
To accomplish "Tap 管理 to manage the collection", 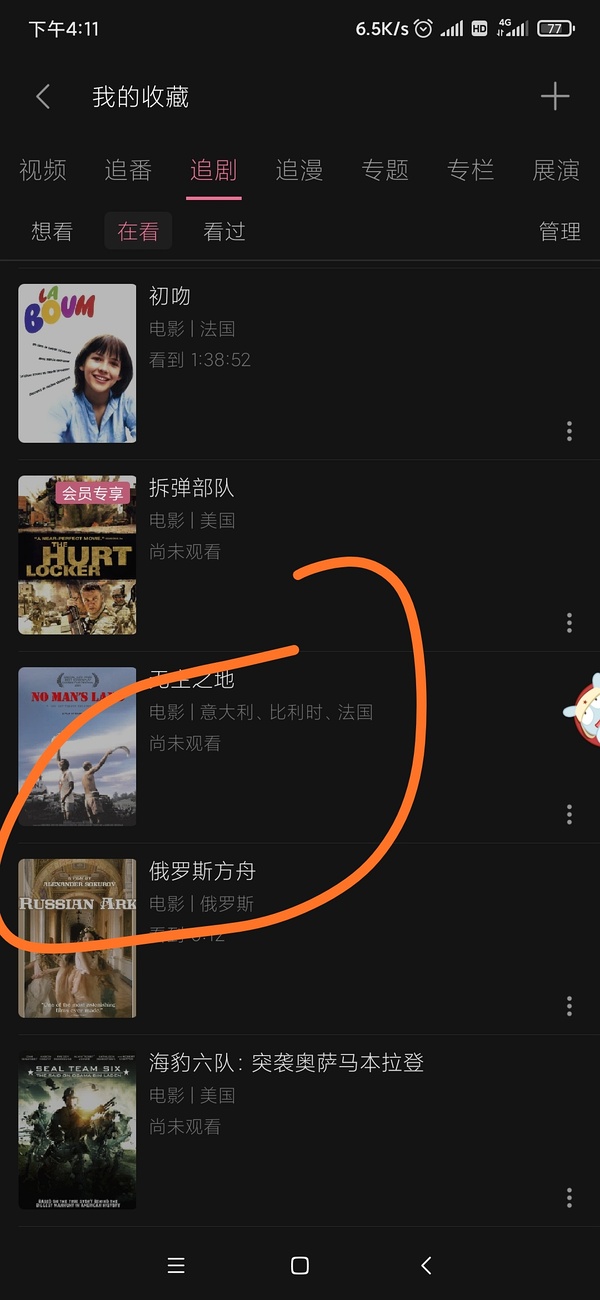I will click(x=559, y=232).
